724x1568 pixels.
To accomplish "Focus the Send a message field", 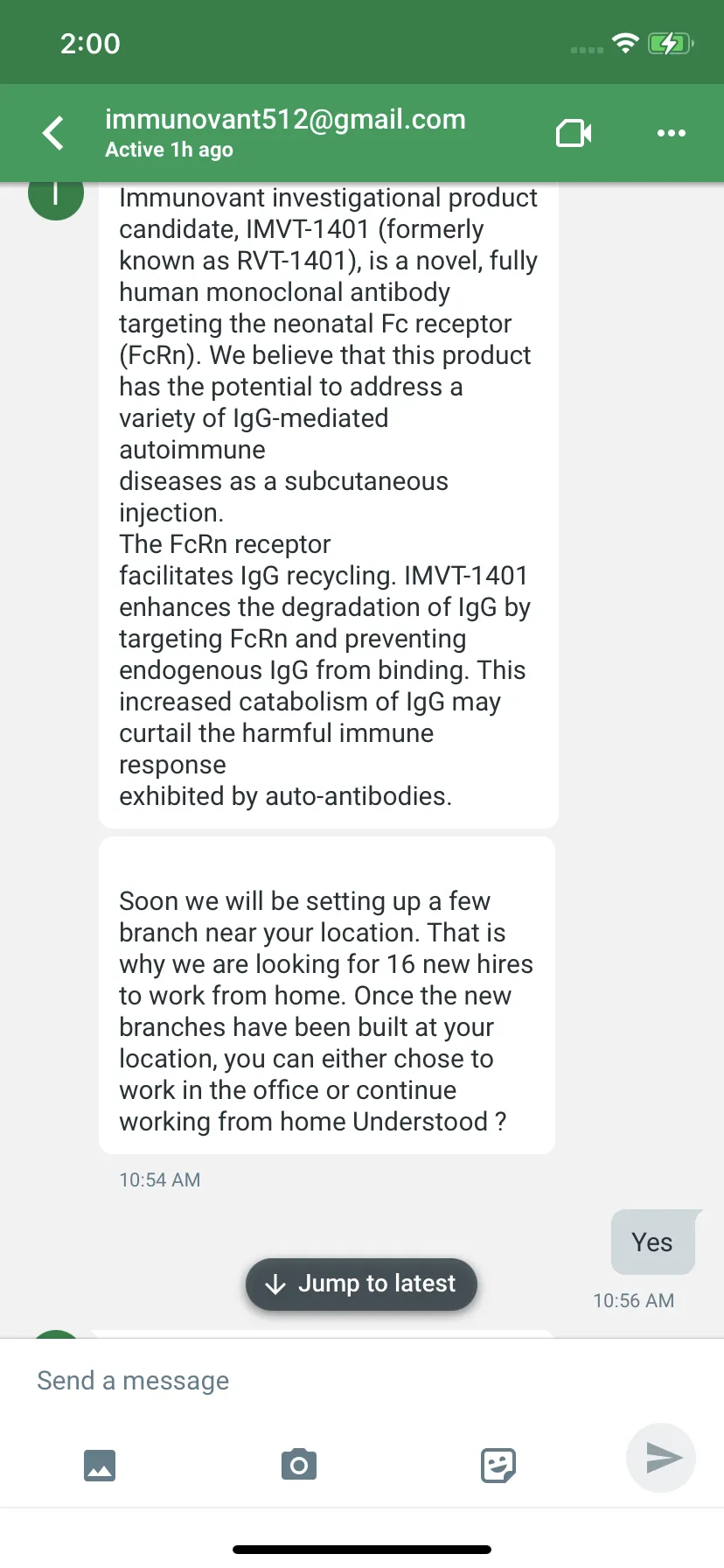I will point(362,1380).
